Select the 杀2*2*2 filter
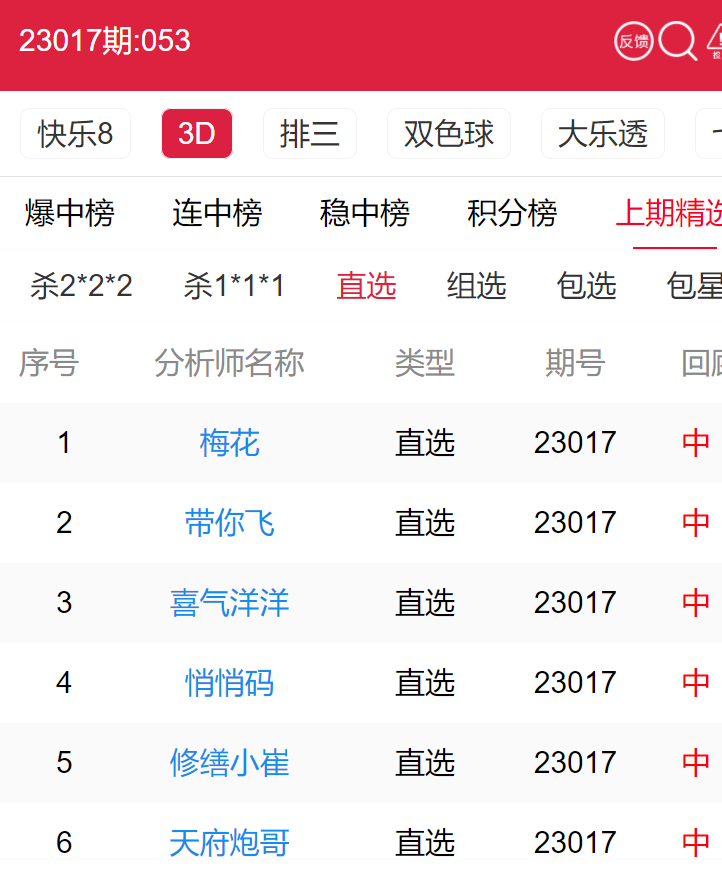Screen dimensions: 722x871 point(81,286)
